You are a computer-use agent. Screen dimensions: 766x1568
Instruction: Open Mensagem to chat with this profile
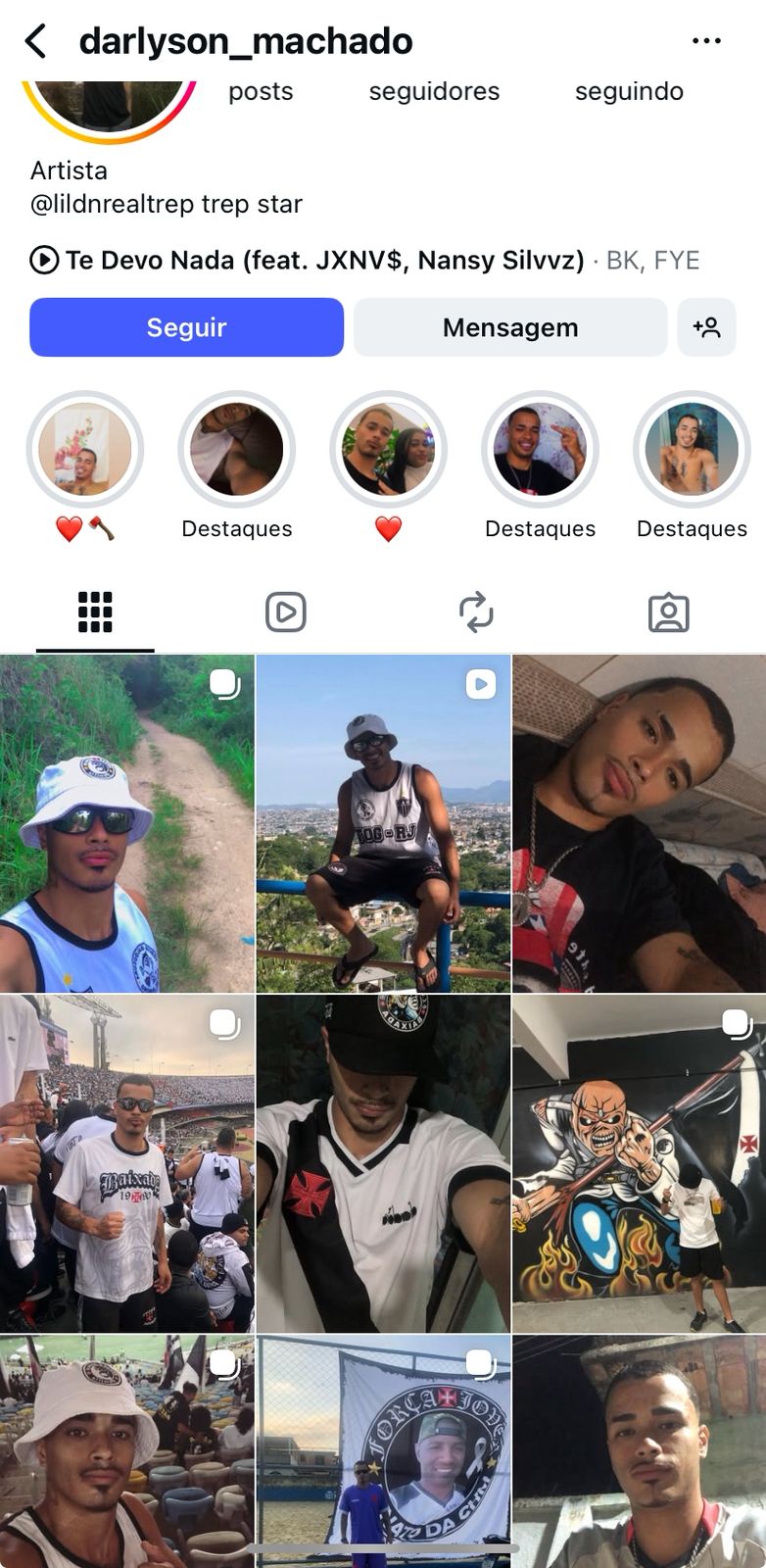tap(509, 327)
